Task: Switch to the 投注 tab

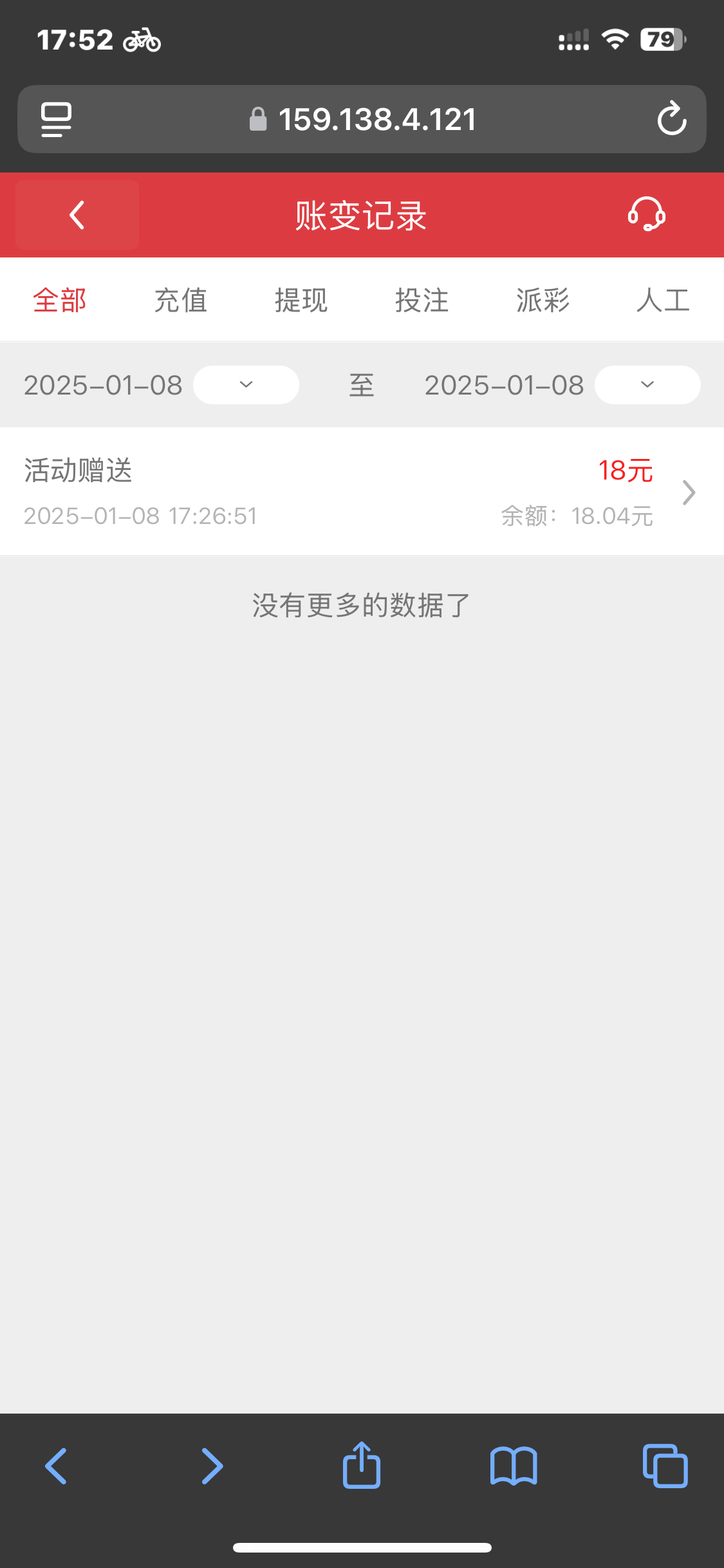Action: tap(422, 300)
